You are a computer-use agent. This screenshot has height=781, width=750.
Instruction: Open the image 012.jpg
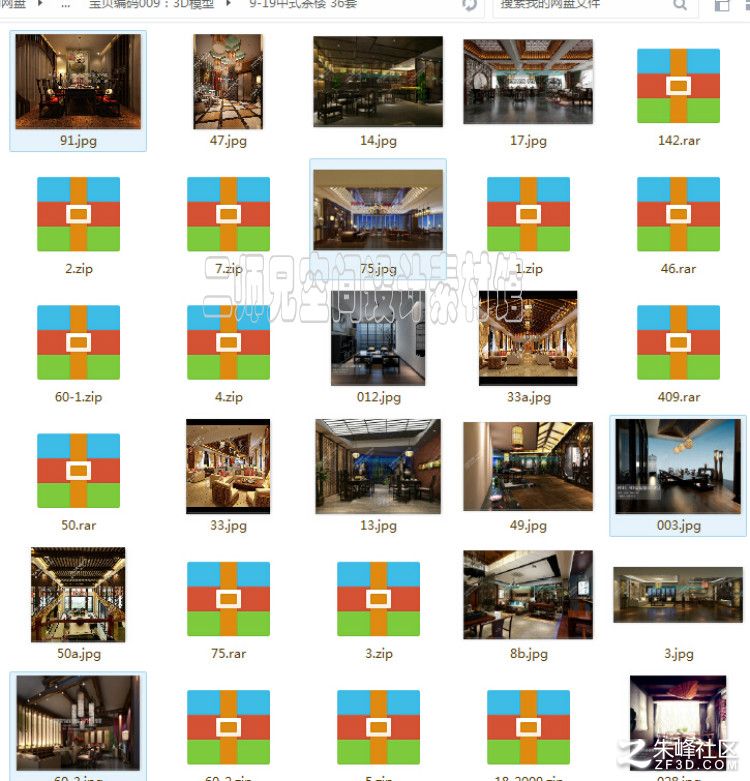click(378, 338)
